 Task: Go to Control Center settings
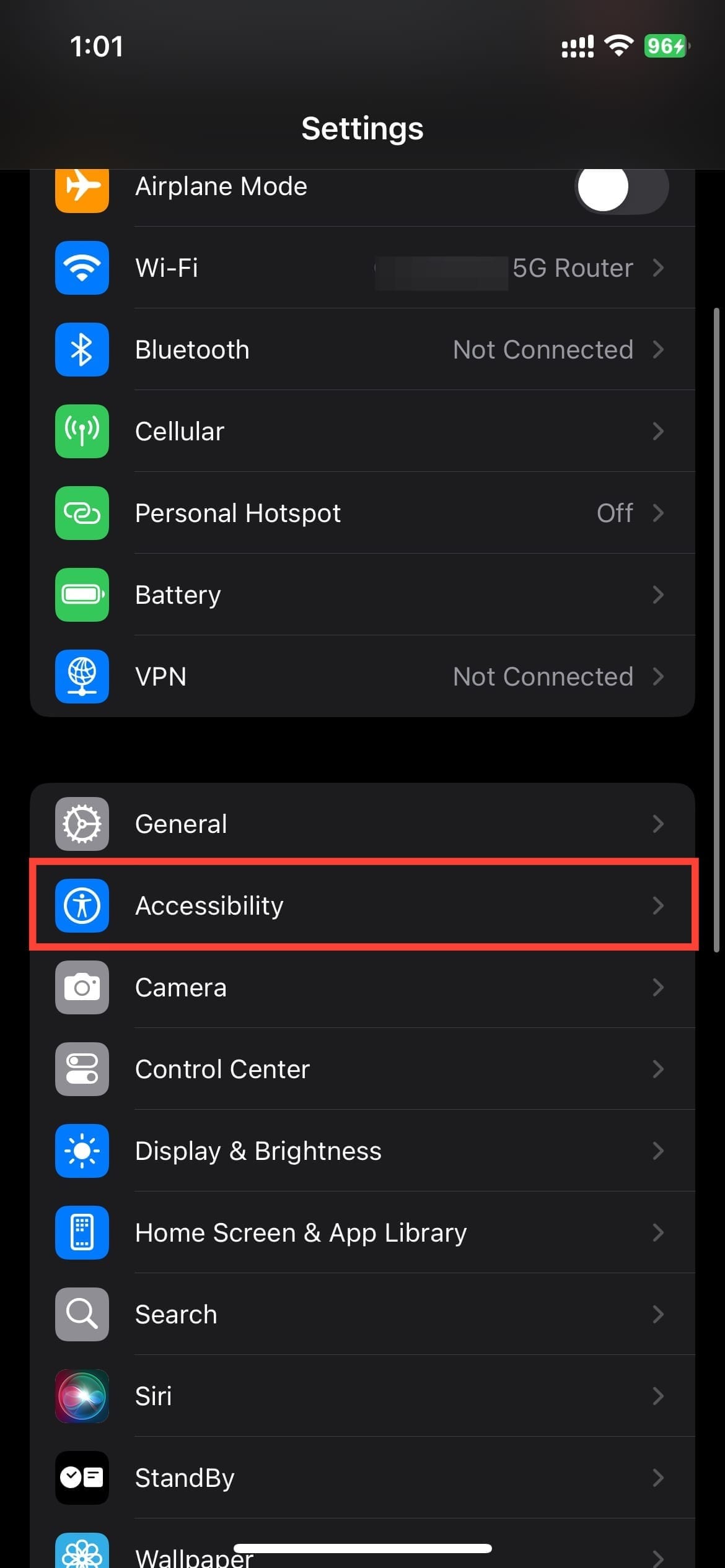362,1069
